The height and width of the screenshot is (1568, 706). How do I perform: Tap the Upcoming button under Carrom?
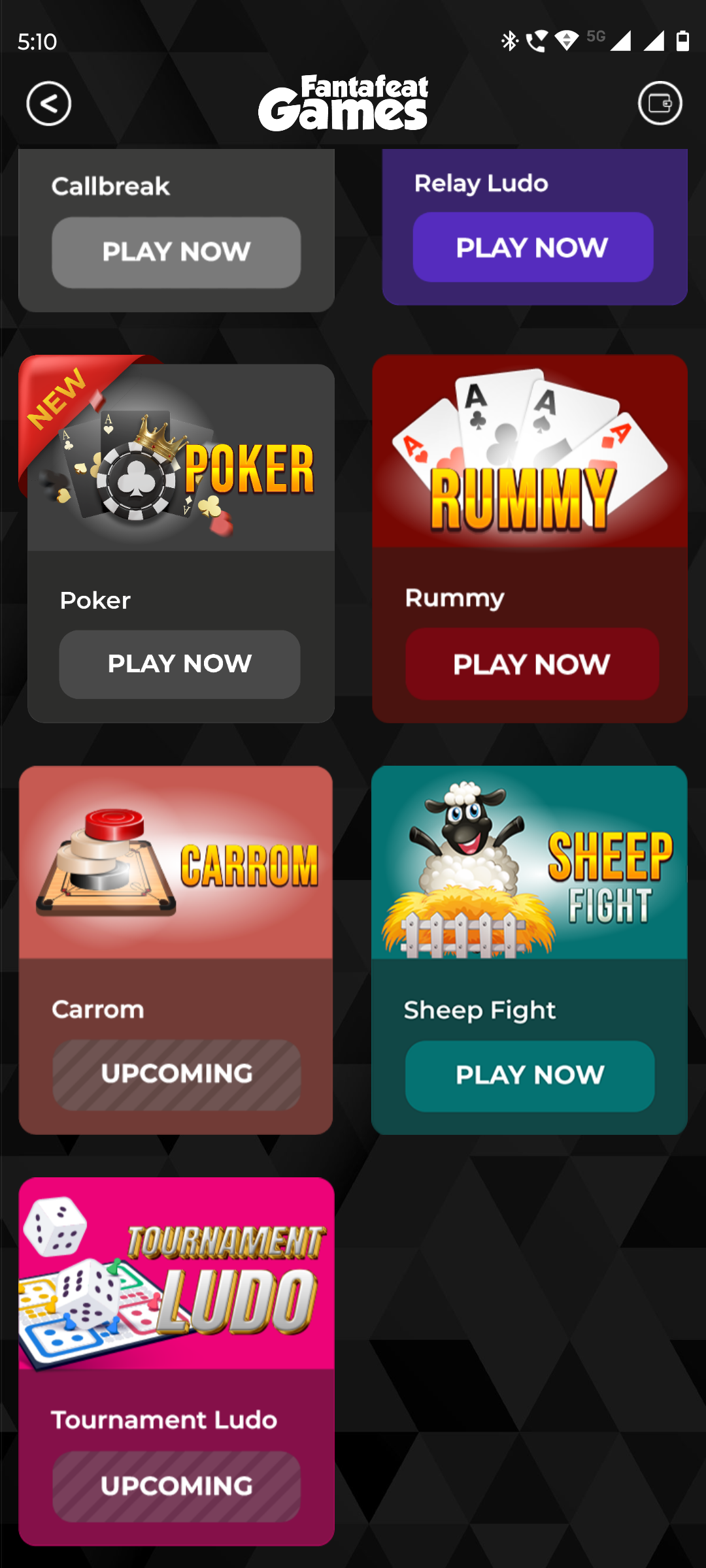pyautogui.click(x=176, y=1075)
